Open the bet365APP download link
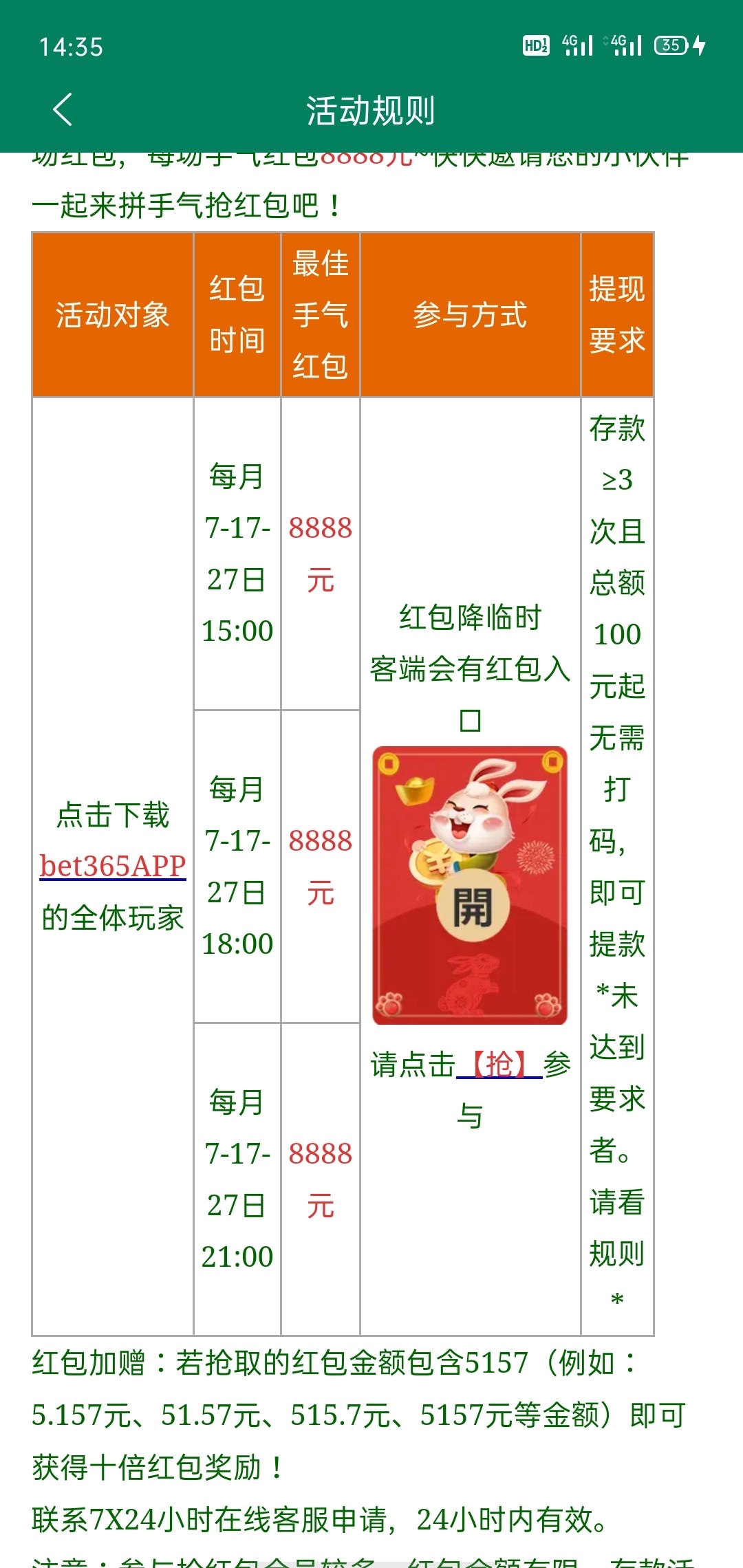Viewport: 743px width, 1568px height. click(113, 866)
